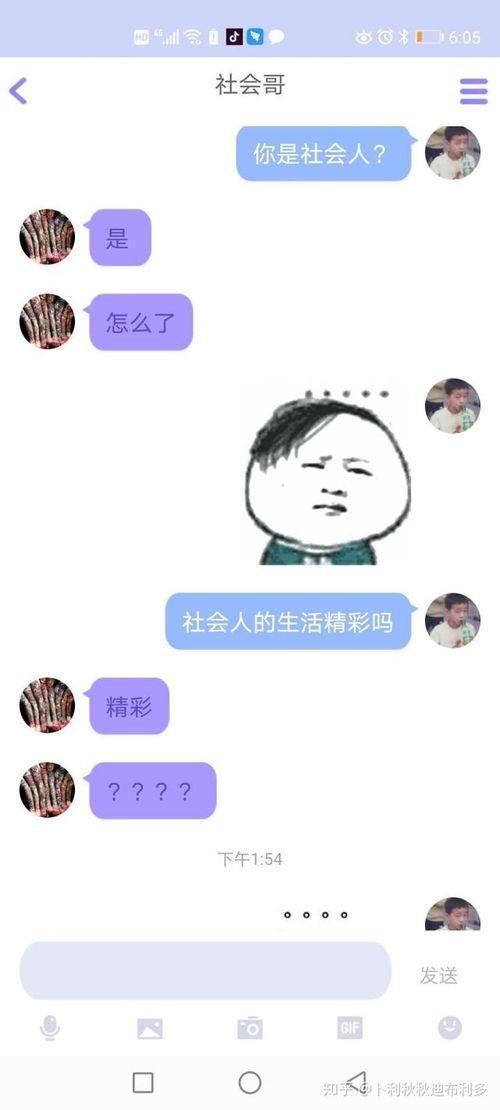
Task: Open recent apps with the square button
Action: [143, 1082]
